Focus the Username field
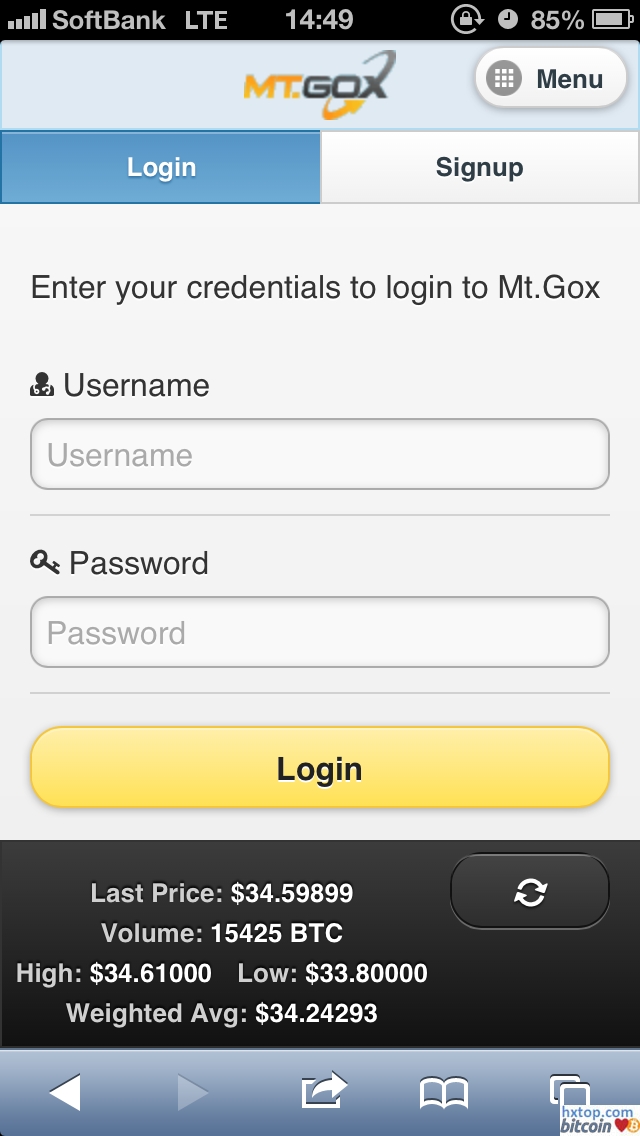The width and height of the screenshot is (640, 1136). pyautogui.click(x=319, y=455)
